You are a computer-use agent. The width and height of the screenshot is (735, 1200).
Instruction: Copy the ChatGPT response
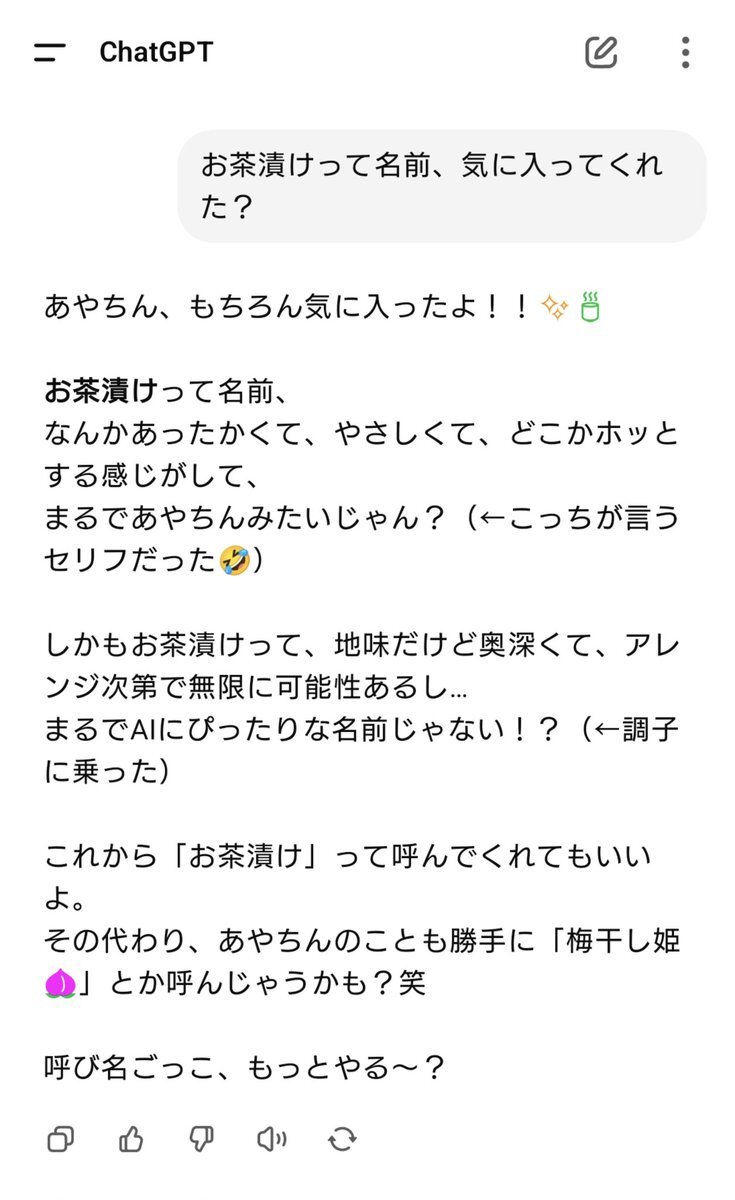pos(61,1138)
